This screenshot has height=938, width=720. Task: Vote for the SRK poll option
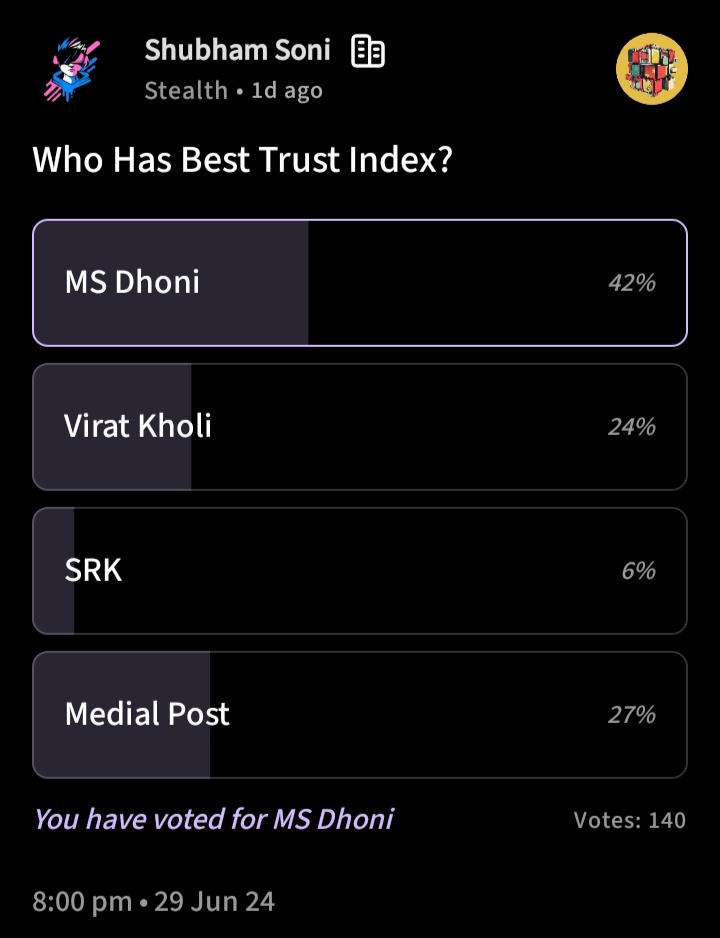tap(360, 571)
